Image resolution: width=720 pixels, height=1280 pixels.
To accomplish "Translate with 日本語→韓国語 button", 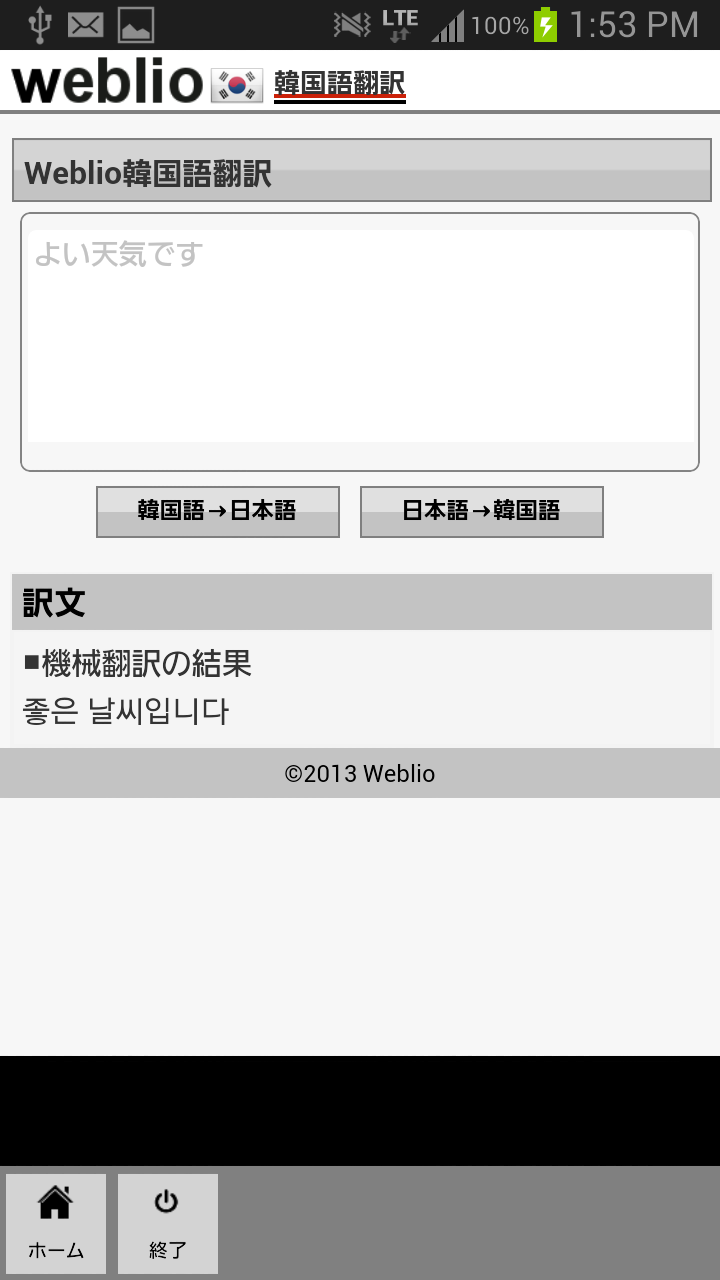I will [481, 512].
